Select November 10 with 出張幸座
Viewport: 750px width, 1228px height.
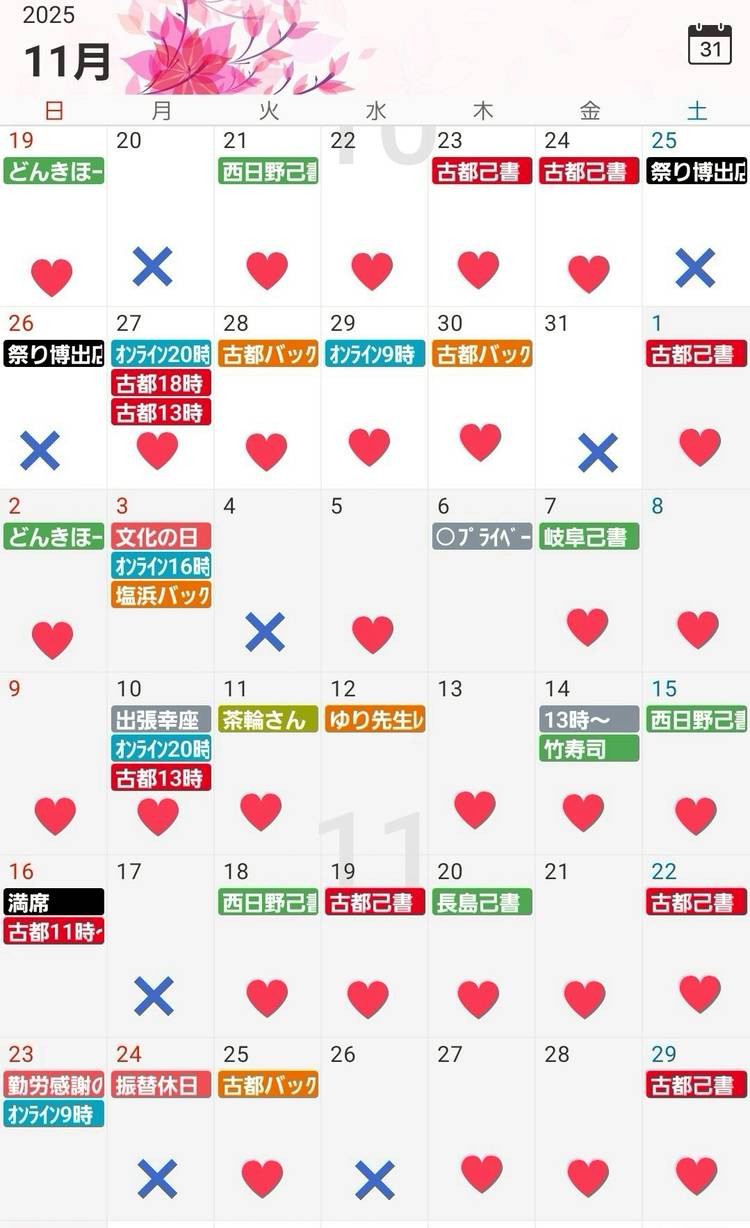point(160,762)
